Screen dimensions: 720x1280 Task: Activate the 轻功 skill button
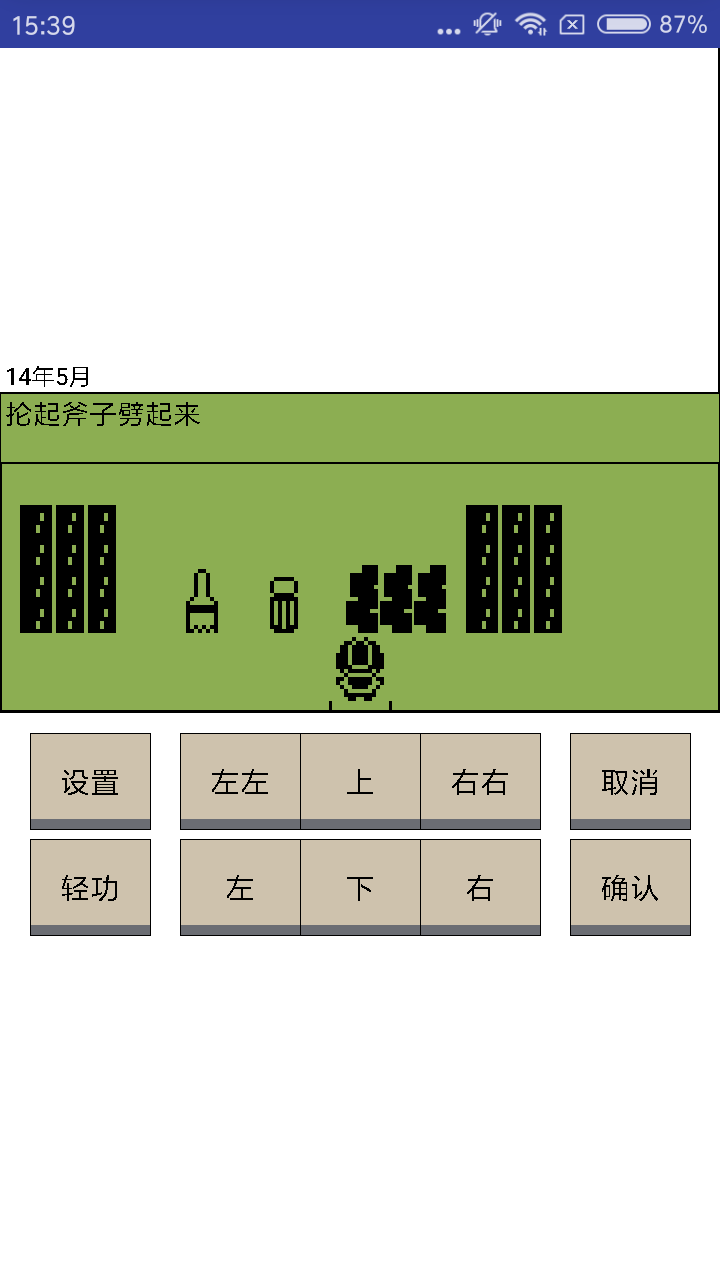90,887
